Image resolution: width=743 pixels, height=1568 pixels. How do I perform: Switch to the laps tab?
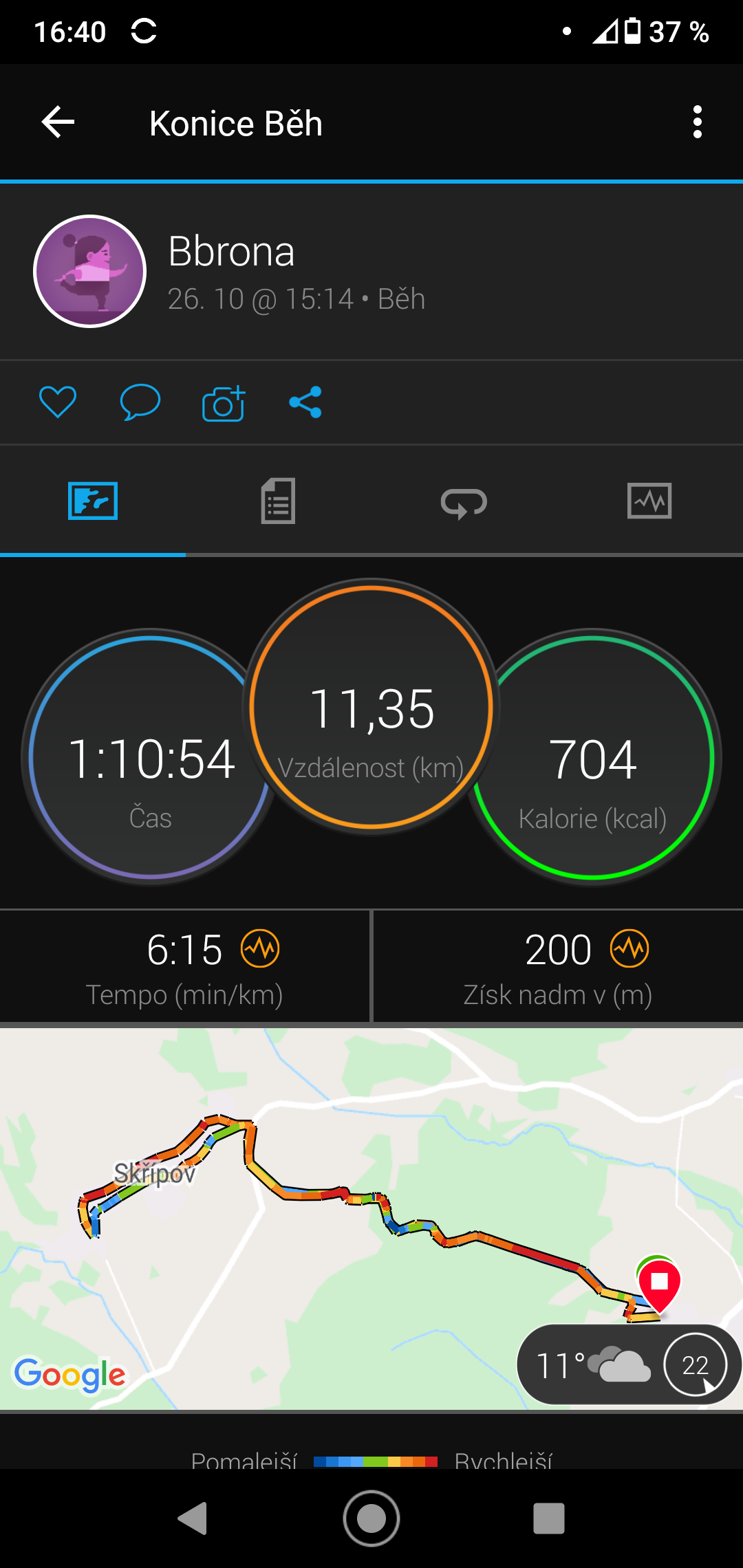pos(464,502)
